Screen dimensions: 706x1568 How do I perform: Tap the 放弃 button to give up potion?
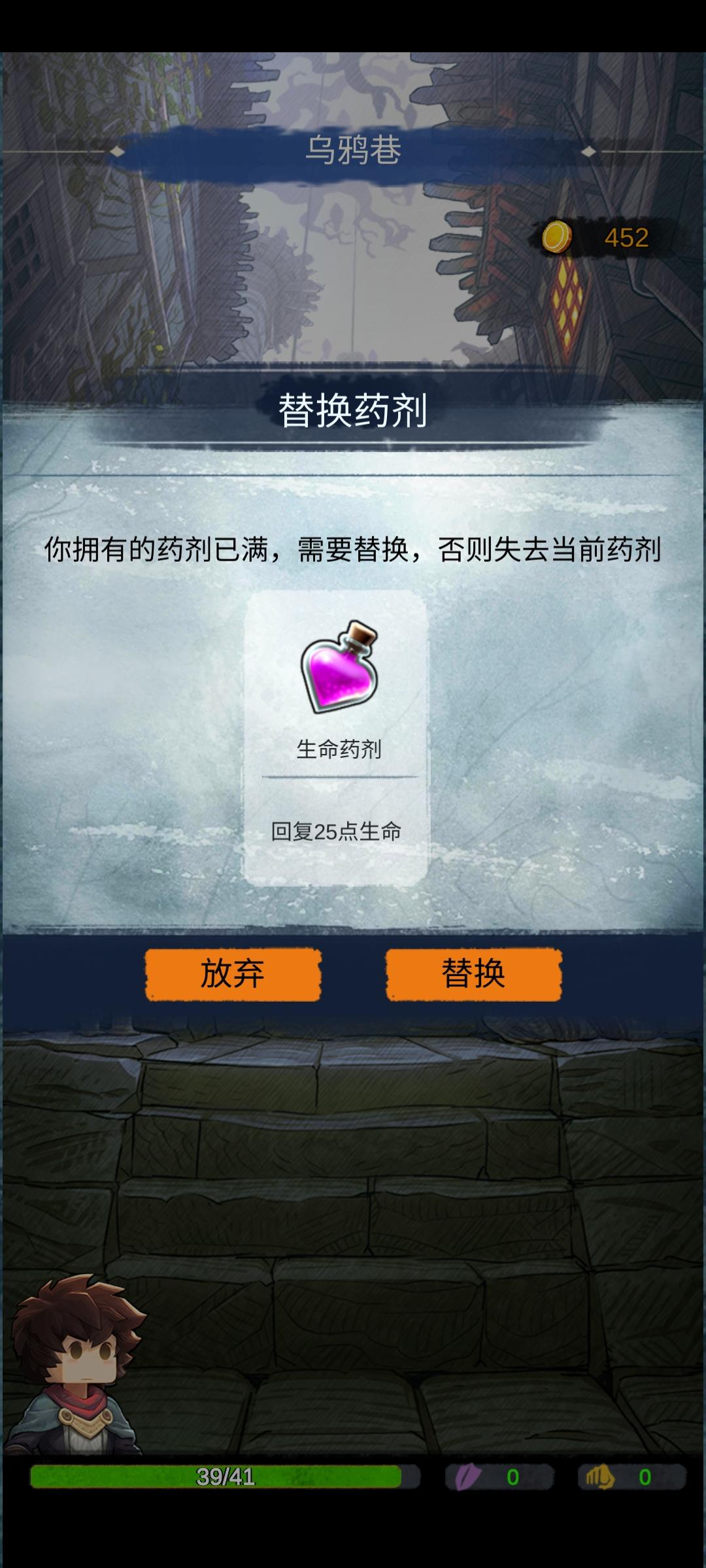[233, 974]
